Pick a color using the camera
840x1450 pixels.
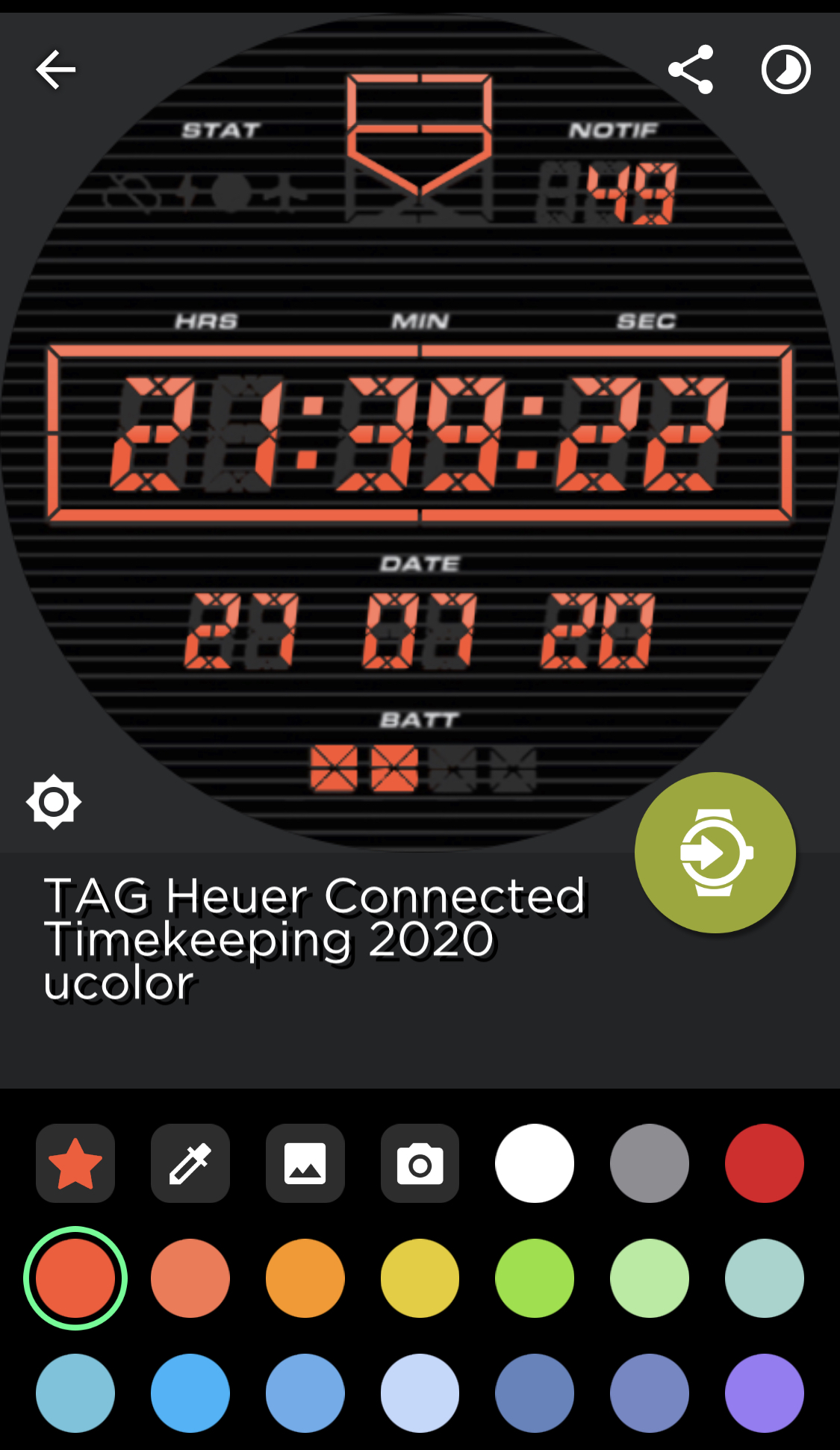[420, 1163]
